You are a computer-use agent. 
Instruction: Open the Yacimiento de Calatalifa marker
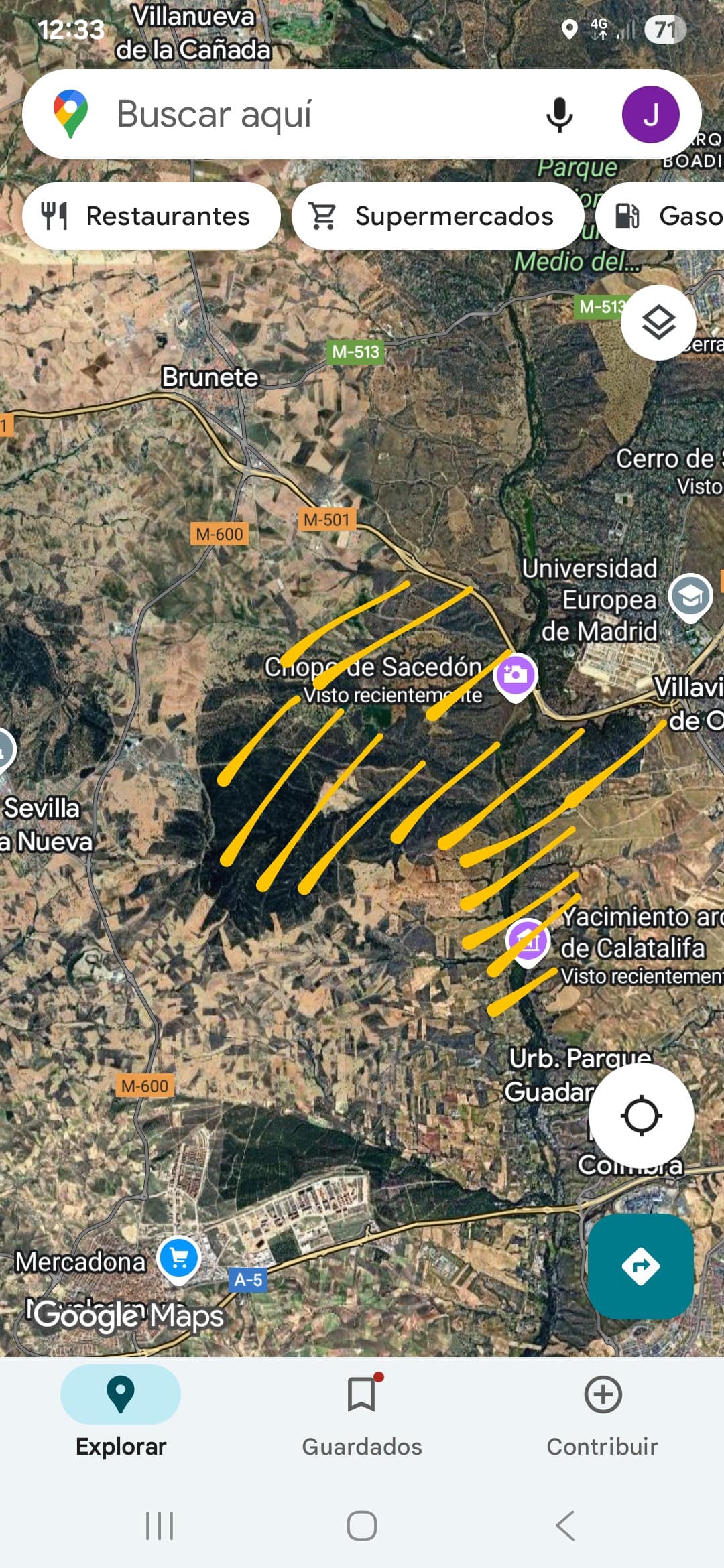click(528, 941)
